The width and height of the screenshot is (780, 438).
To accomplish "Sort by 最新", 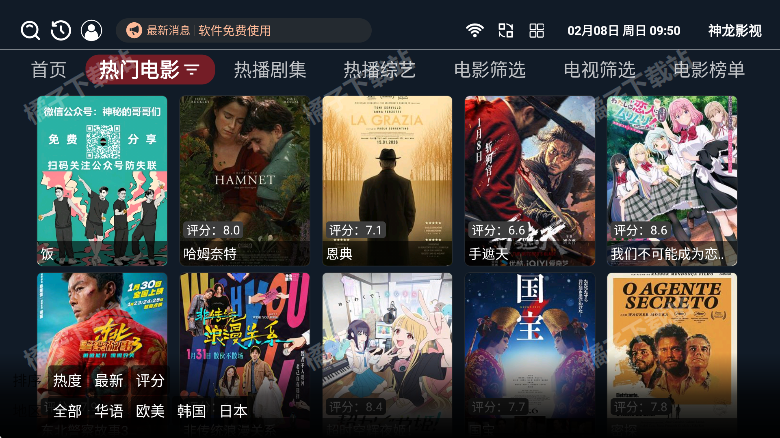I will coord(109,381).
